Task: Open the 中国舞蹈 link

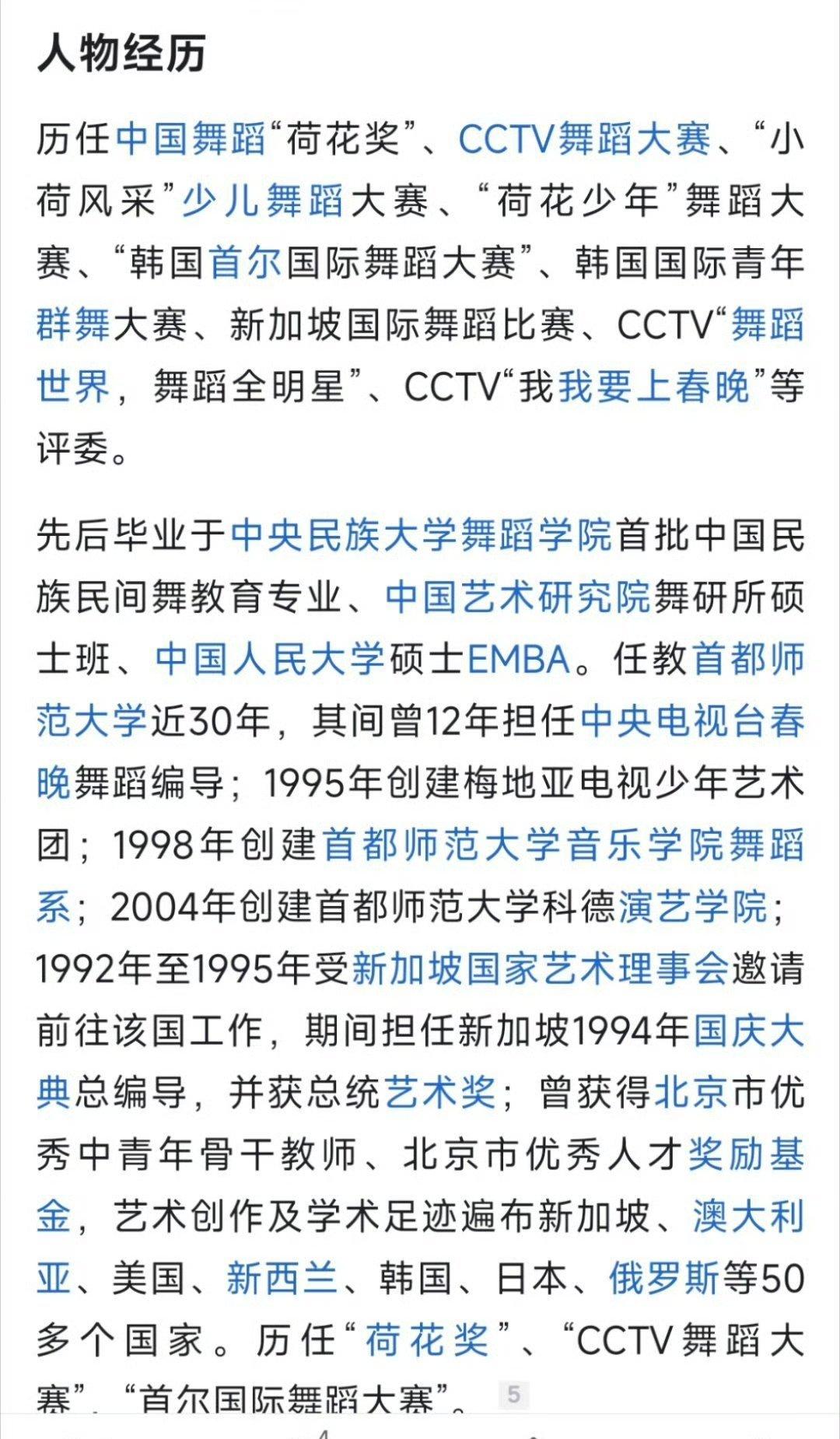Action: [x=191, y=139]
